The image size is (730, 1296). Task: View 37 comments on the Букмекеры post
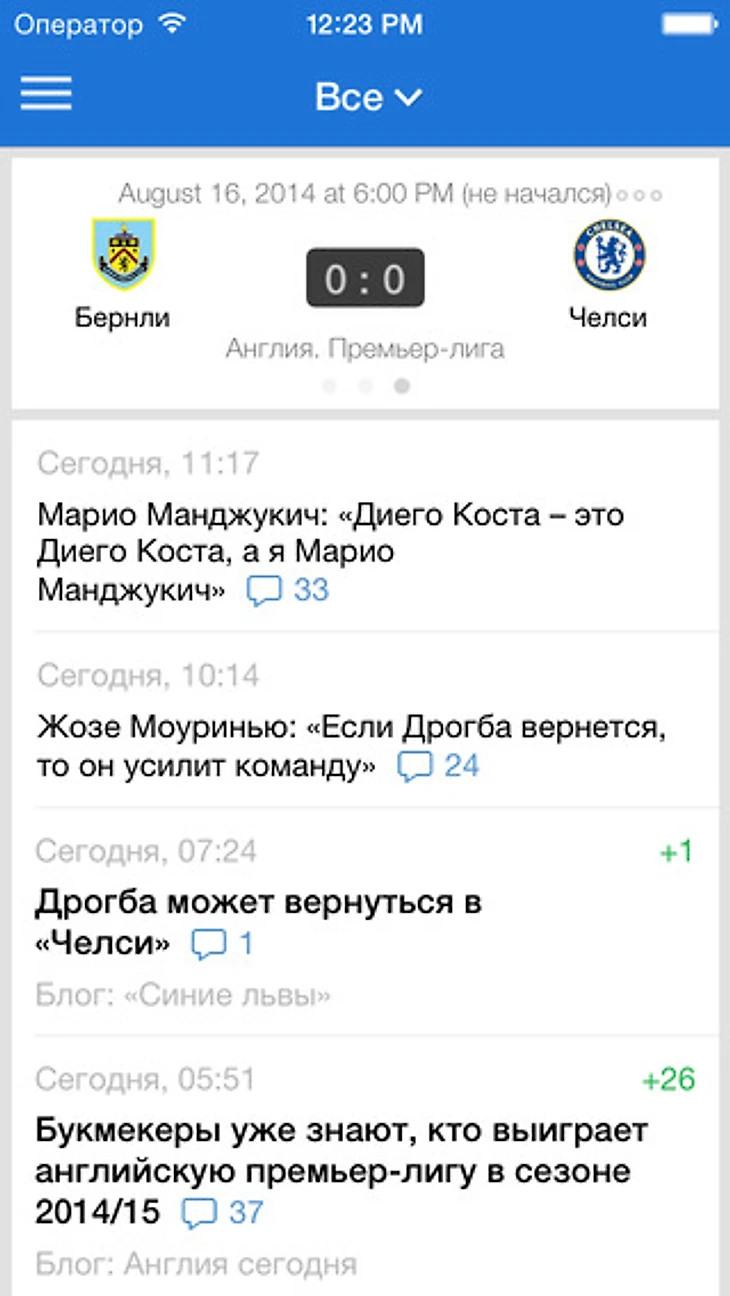click(x=223, y=1213)
